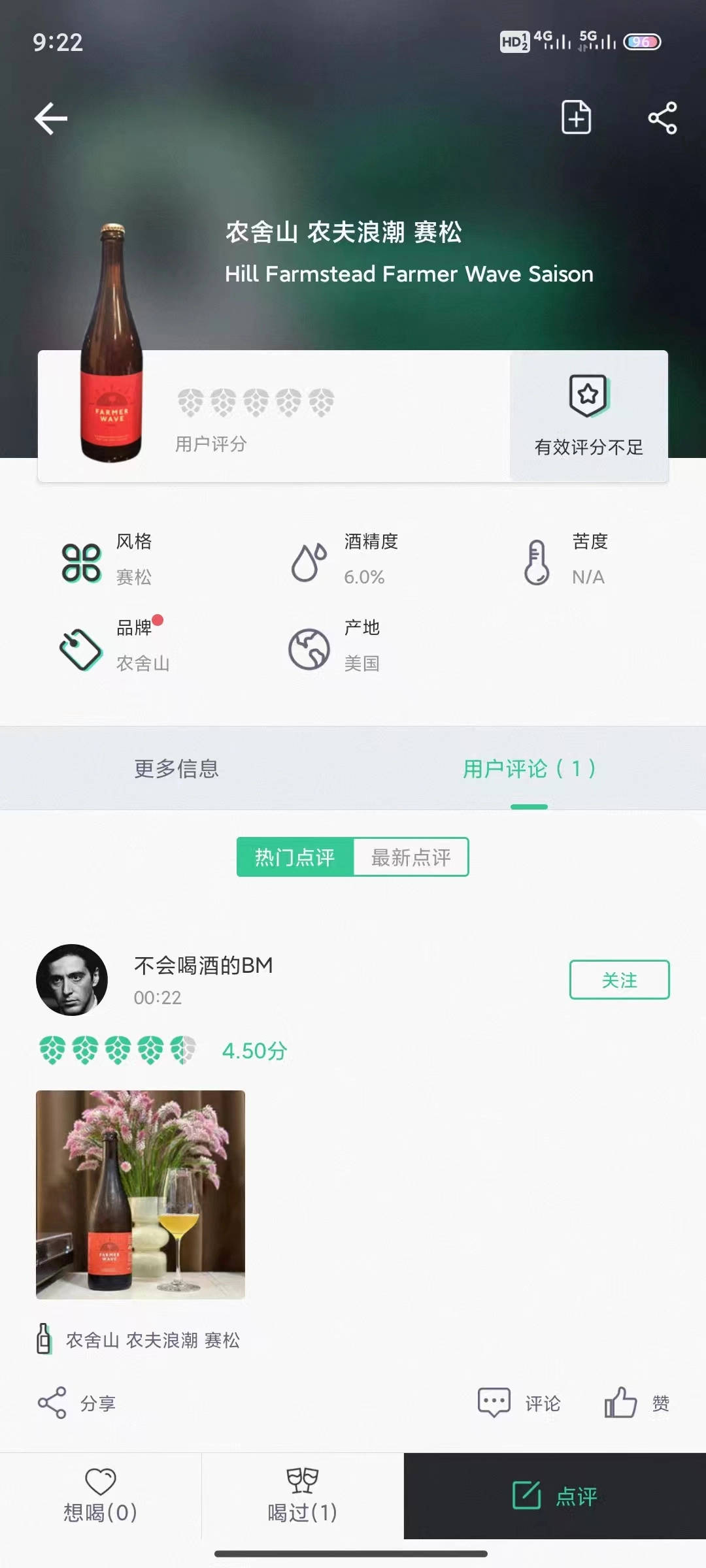Viewport: 706px width, 1568px height.
Task: Go back using the top-left arrow
Action: click(51, 119)
